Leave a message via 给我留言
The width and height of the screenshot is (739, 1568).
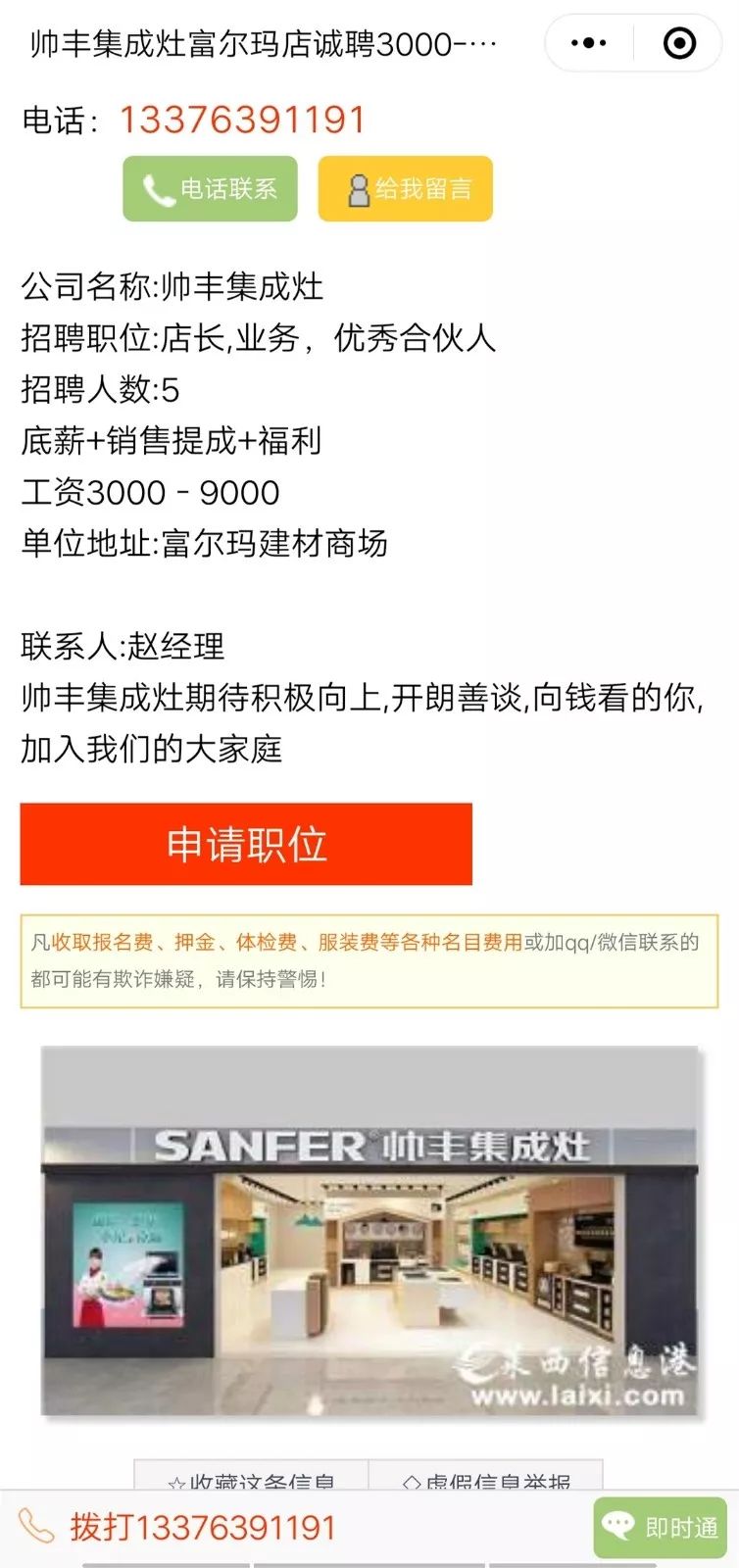tap(405, 188)
